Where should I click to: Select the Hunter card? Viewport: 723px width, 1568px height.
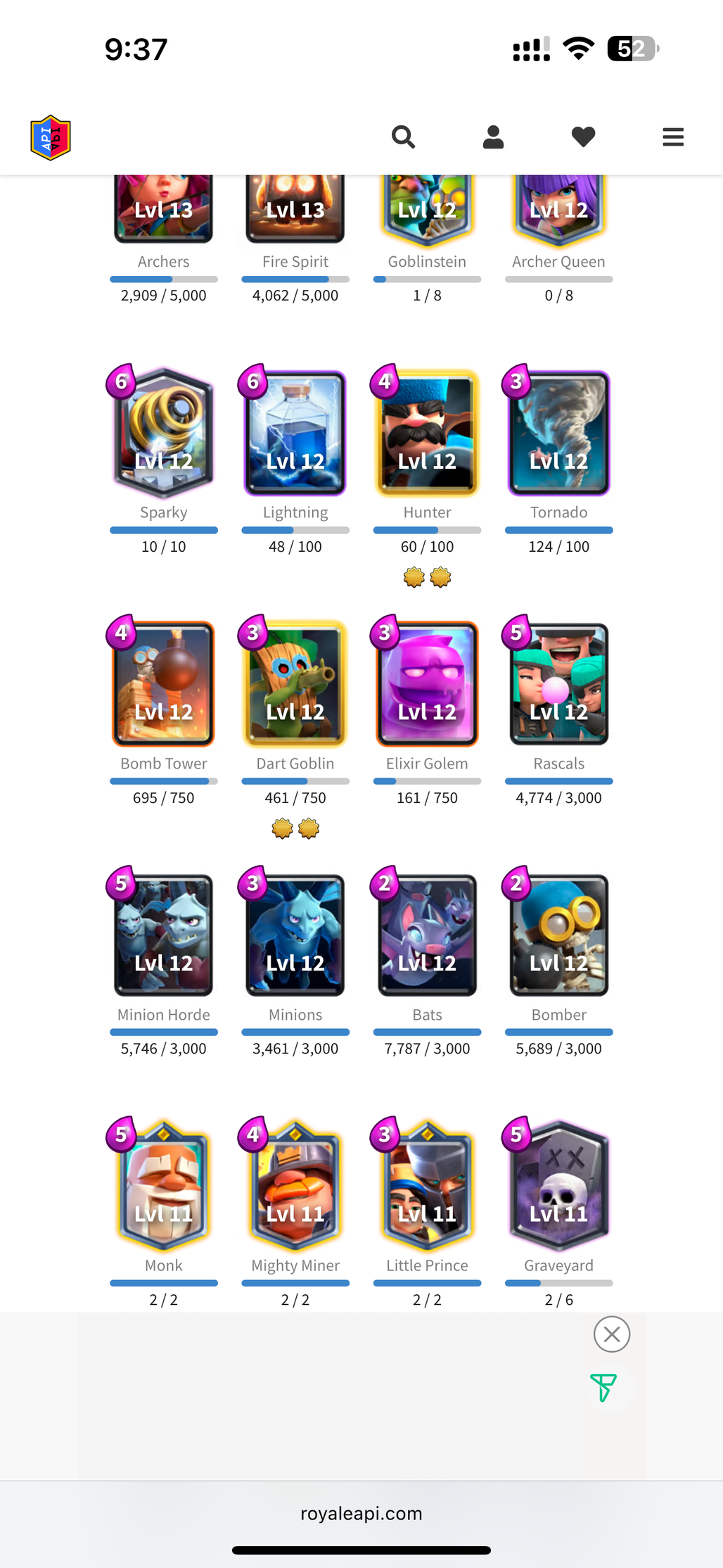pos(427,433)
